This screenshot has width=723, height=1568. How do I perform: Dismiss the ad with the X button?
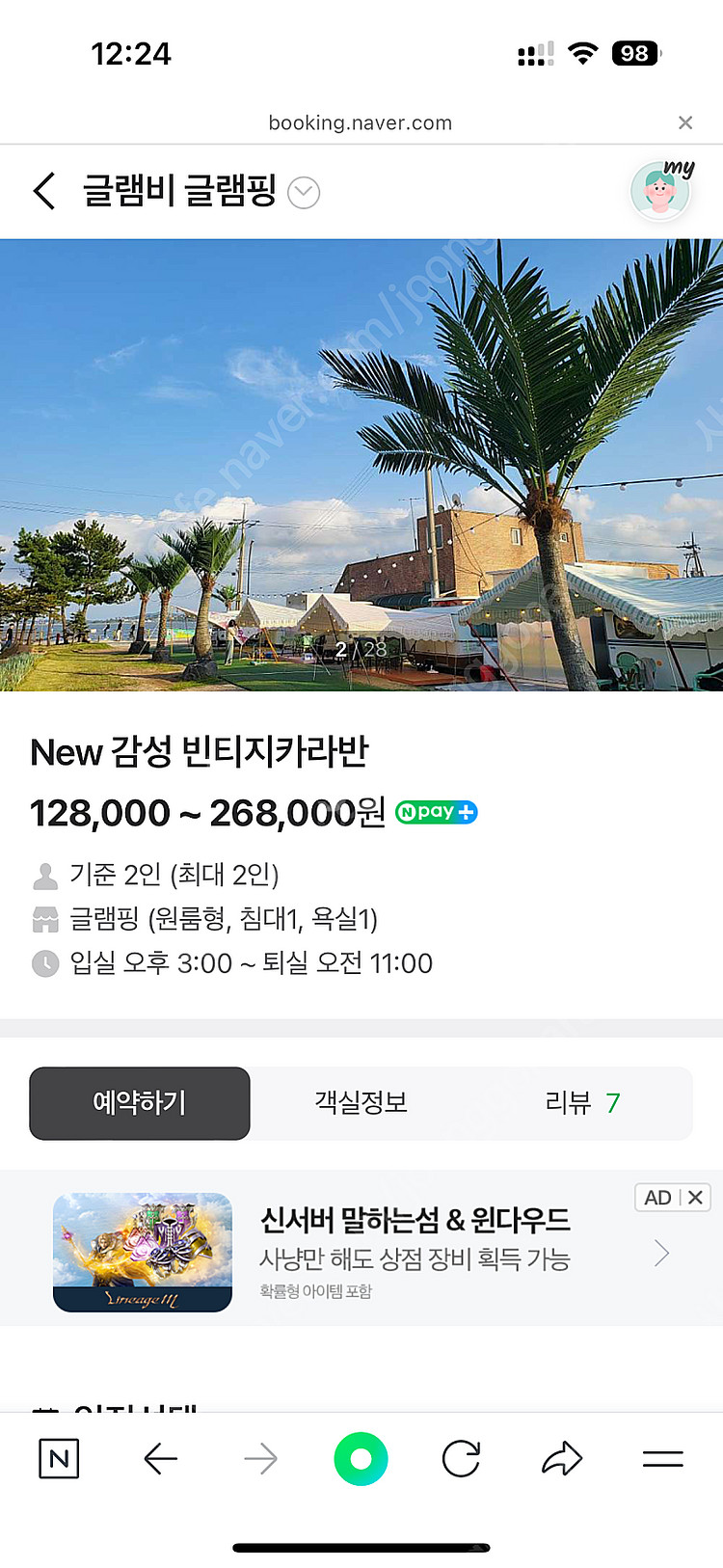pyautogui.click(x=695, y=1198)
